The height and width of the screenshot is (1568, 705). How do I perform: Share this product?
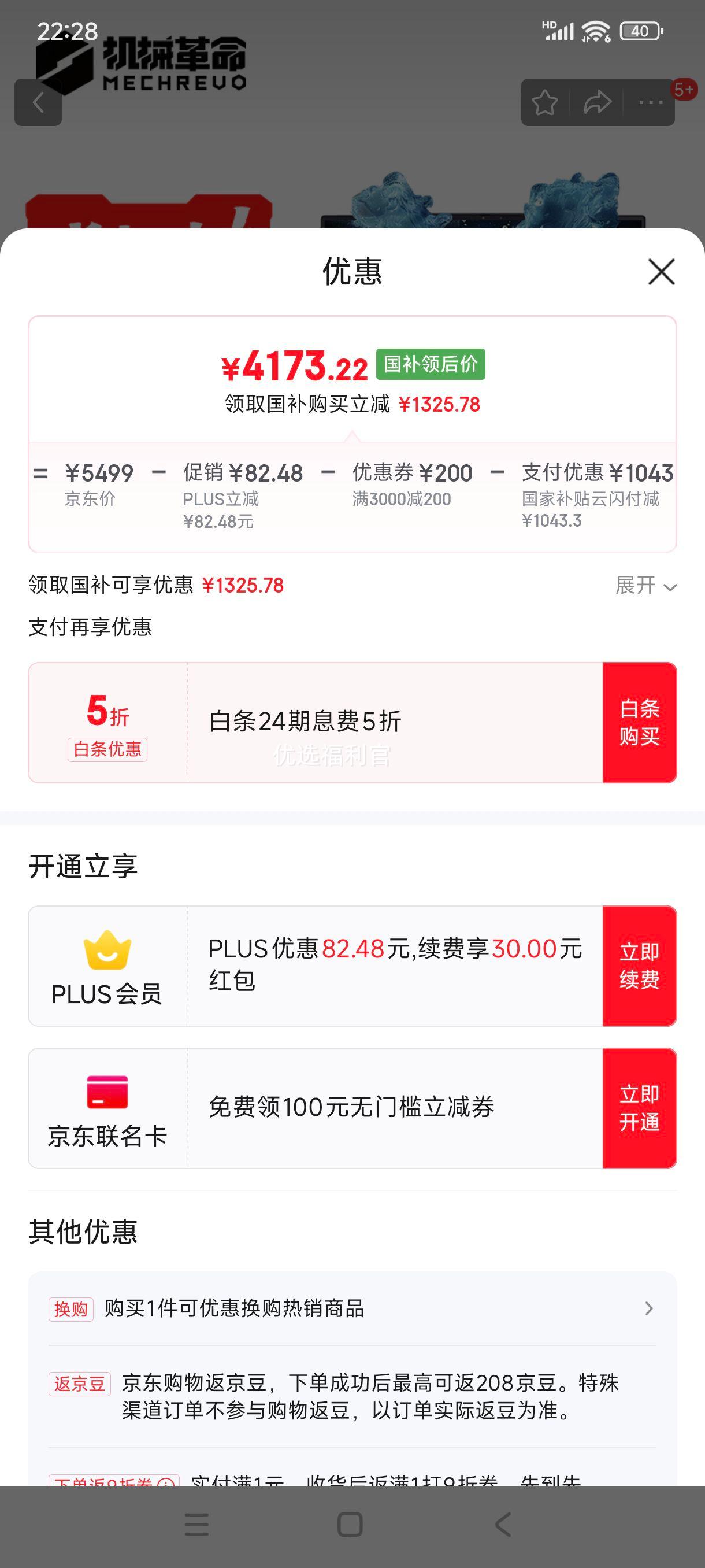[x=598, y=102]
